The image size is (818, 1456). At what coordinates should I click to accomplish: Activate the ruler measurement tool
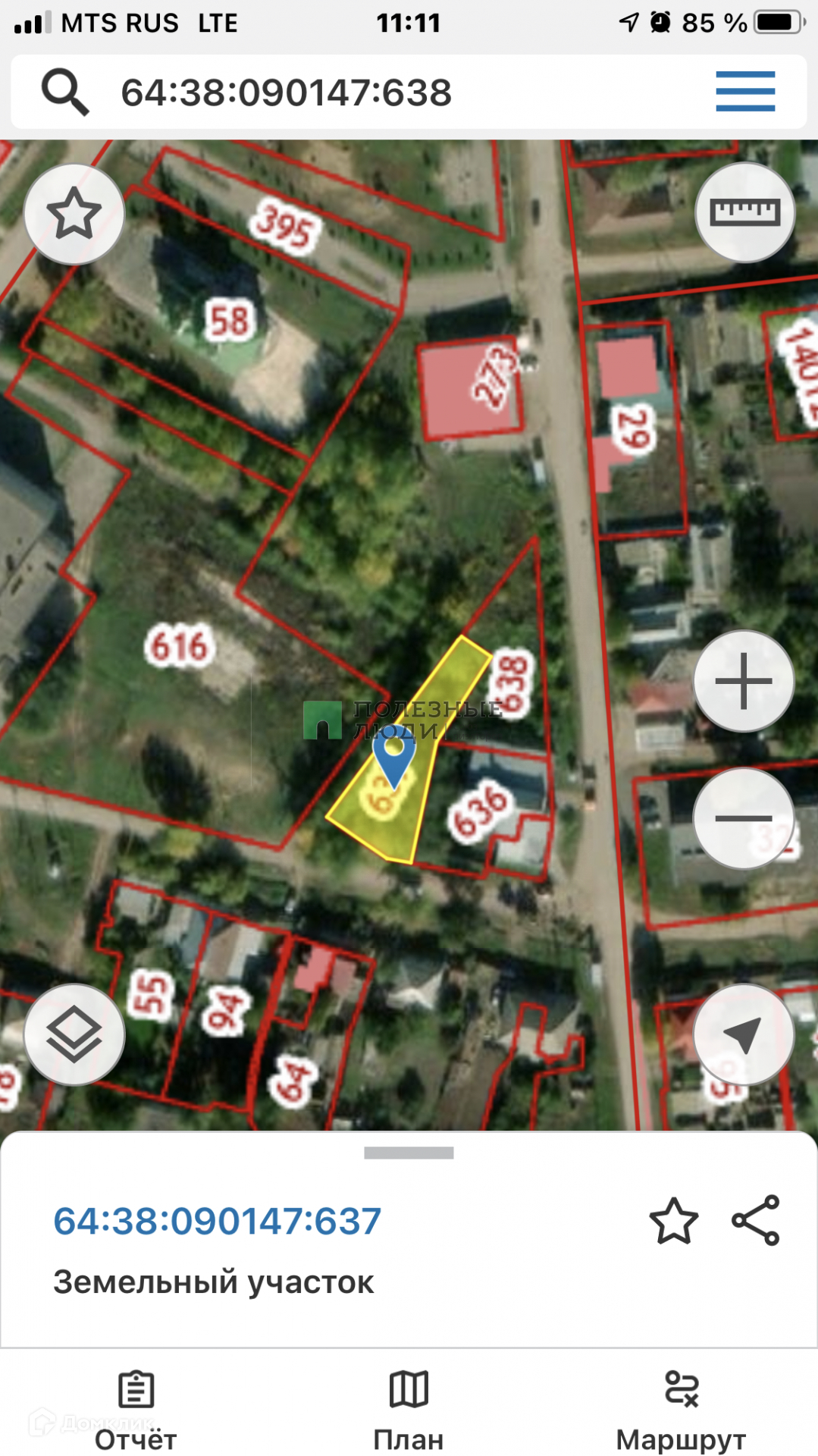pos(744,212)
